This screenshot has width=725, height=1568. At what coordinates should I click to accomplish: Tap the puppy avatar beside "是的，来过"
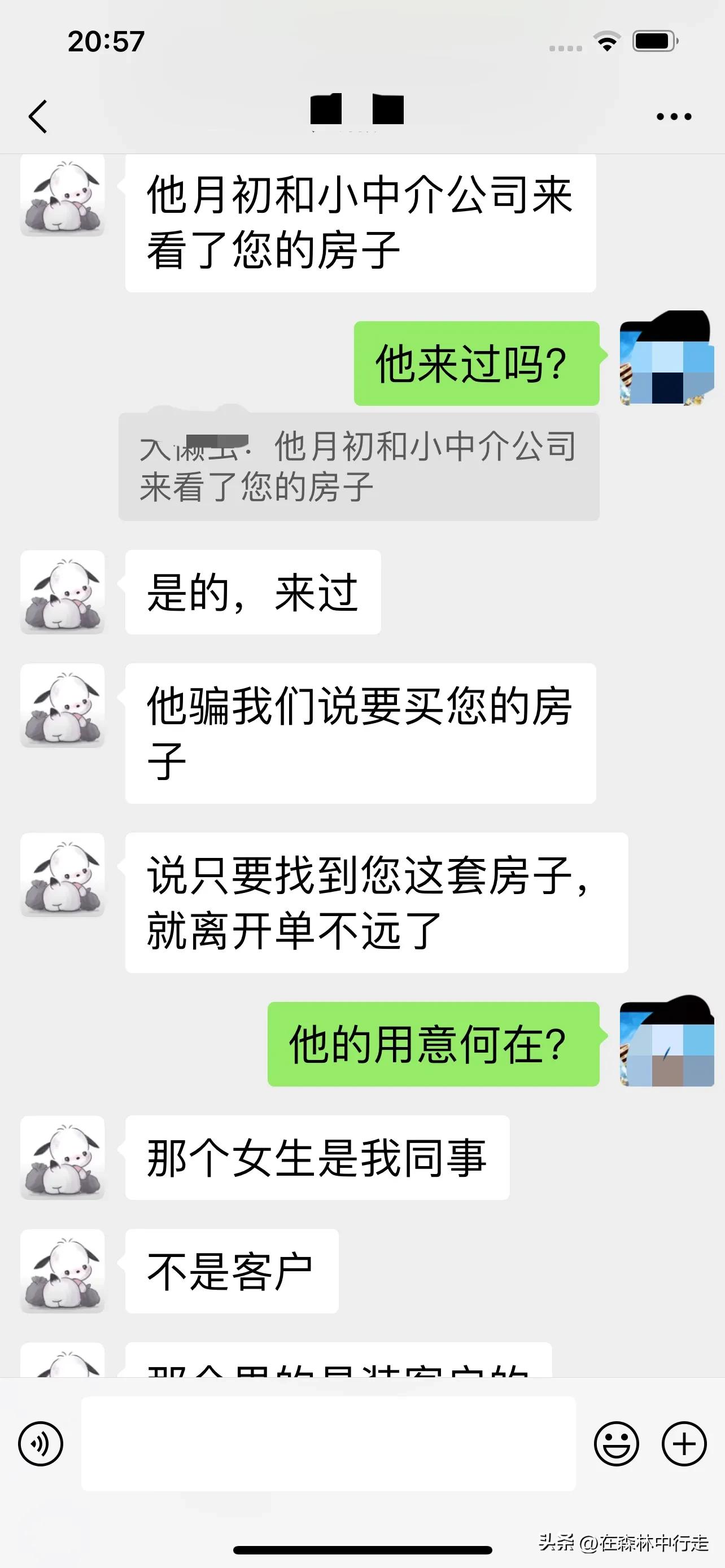(63, 592)
